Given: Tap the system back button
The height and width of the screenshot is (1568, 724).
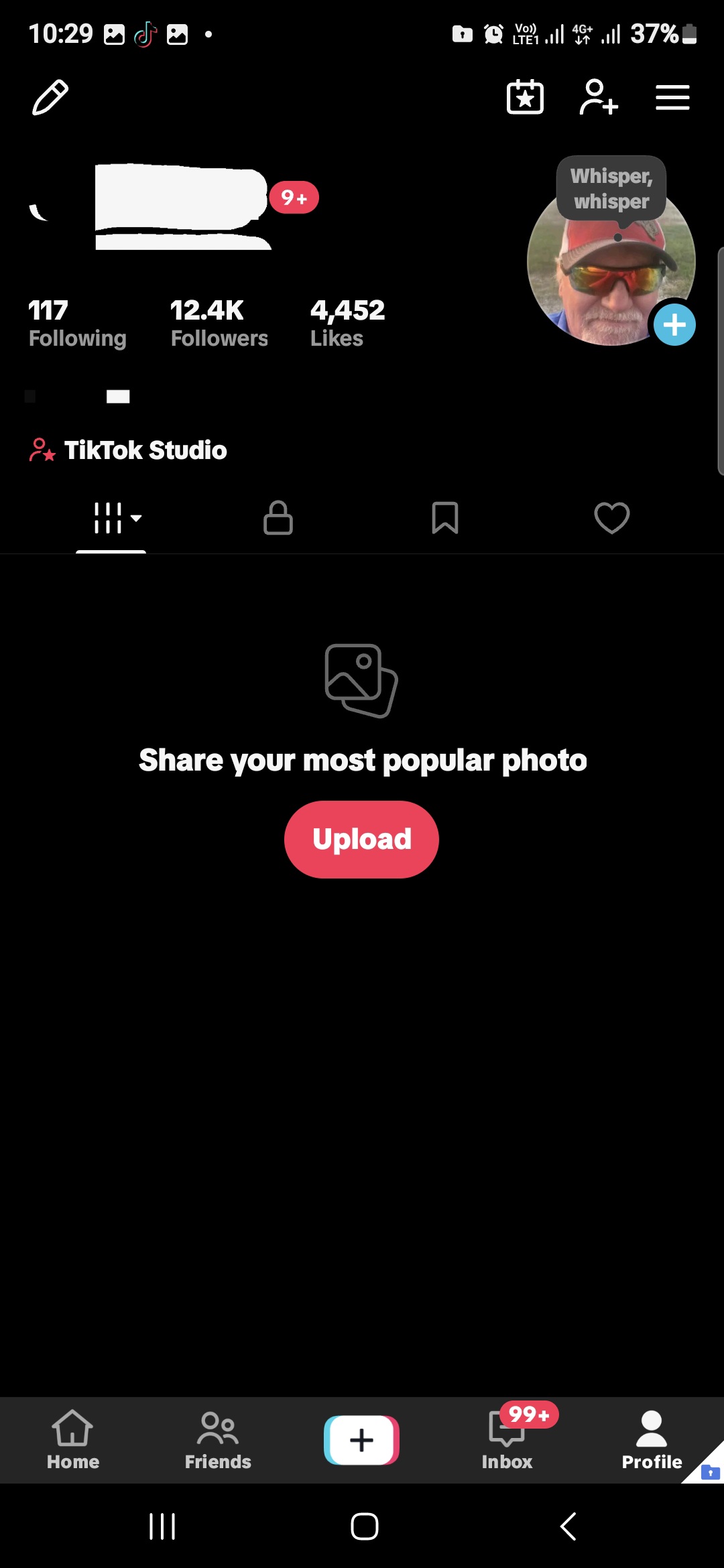Looking at the screenshot, I should coord(568,1526).
